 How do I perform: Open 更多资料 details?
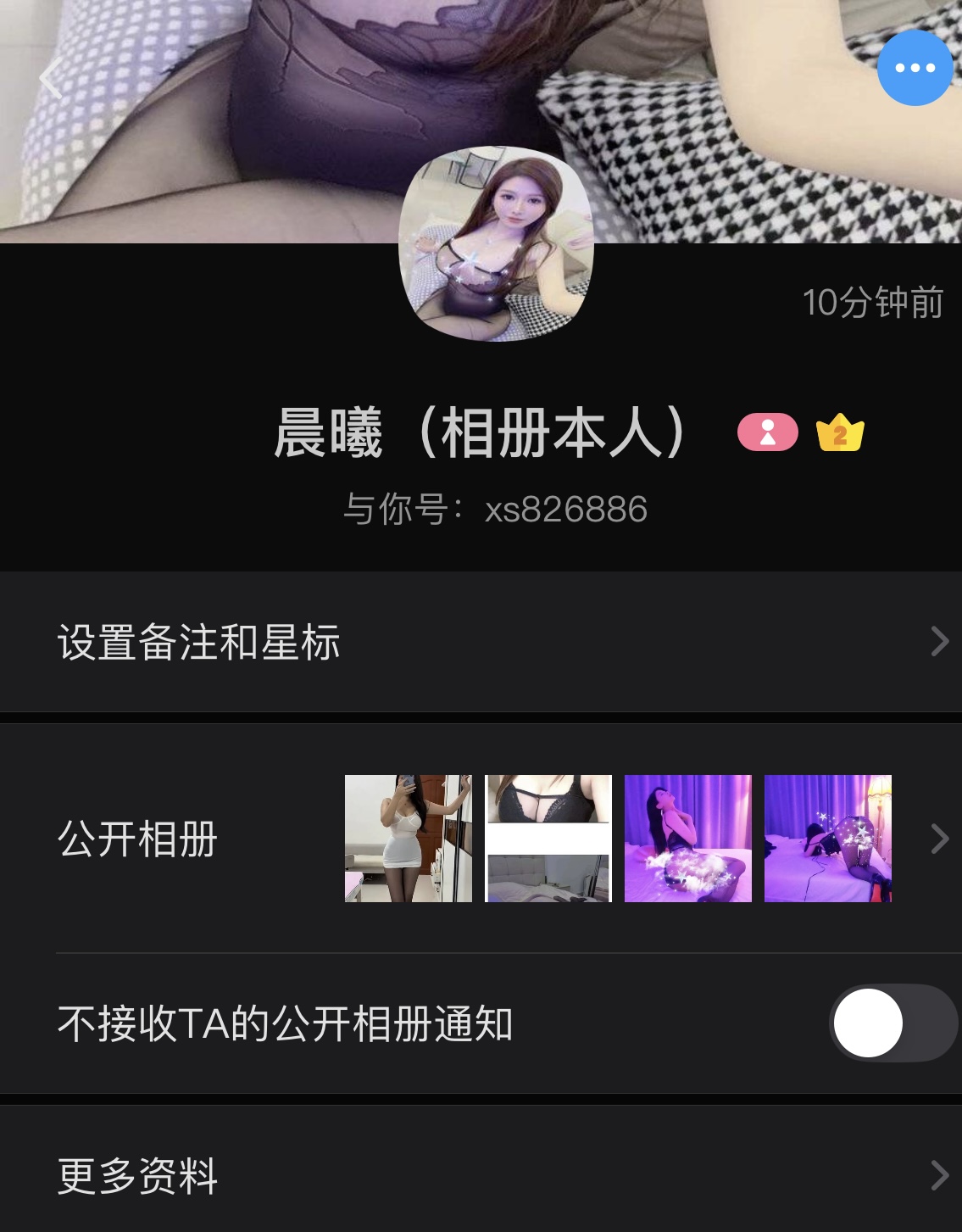[x=481, y=1176]
